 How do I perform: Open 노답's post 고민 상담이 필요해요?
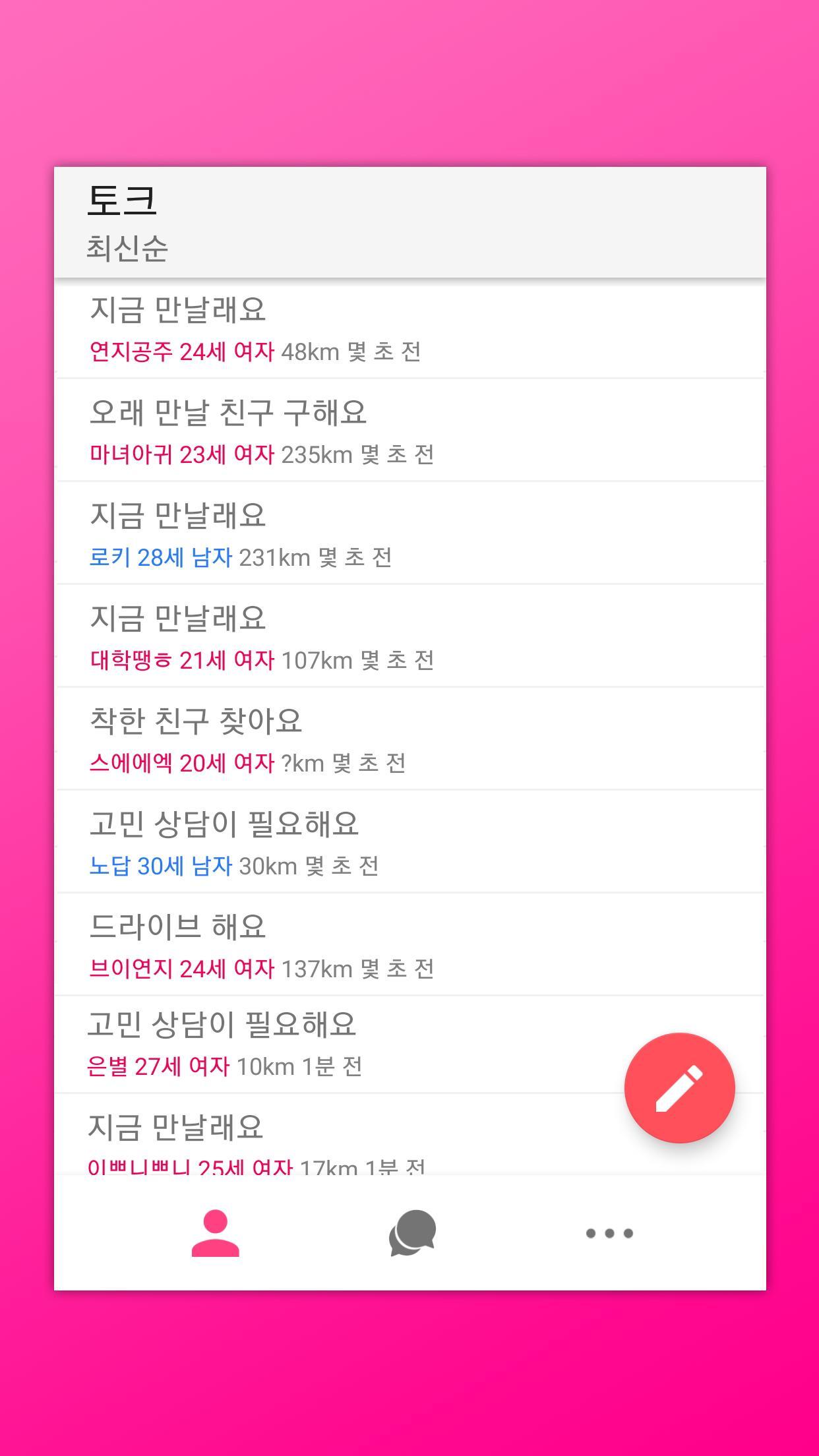(x=409, y=842)
